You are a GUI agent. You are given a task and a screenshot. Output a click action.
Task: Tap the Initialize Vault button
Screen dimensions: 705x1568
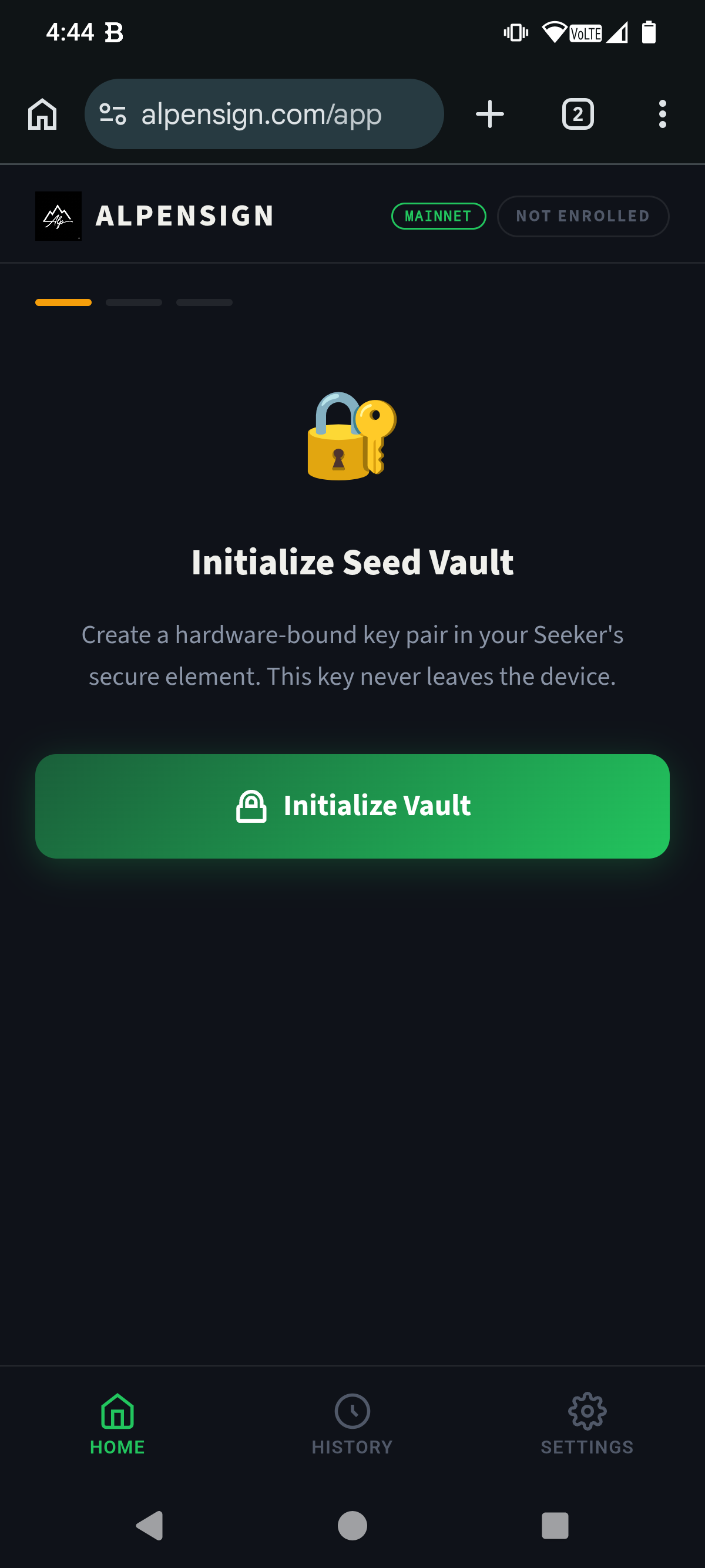352,806
